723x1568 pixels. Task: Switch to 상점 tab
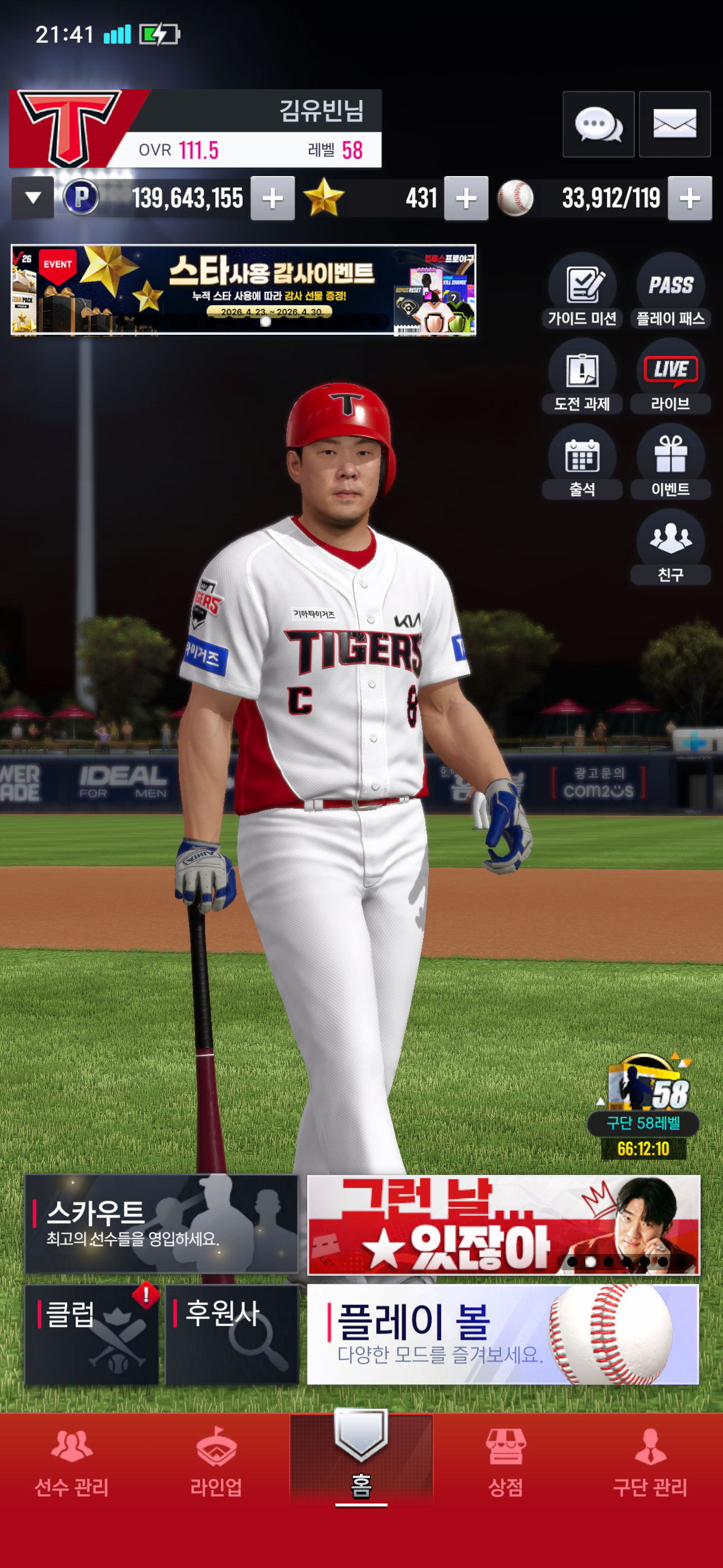(x=506, y=1462)
